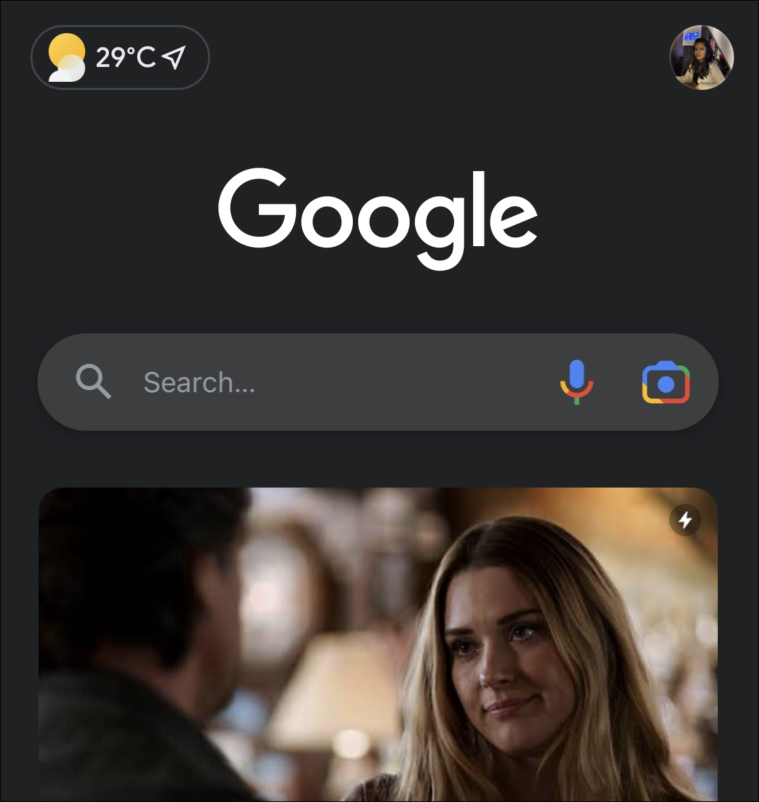Image resolution: width=759 pixels, height=802 pixels.
Task: Tap the Search text field
Action: (x=330, y=382)
